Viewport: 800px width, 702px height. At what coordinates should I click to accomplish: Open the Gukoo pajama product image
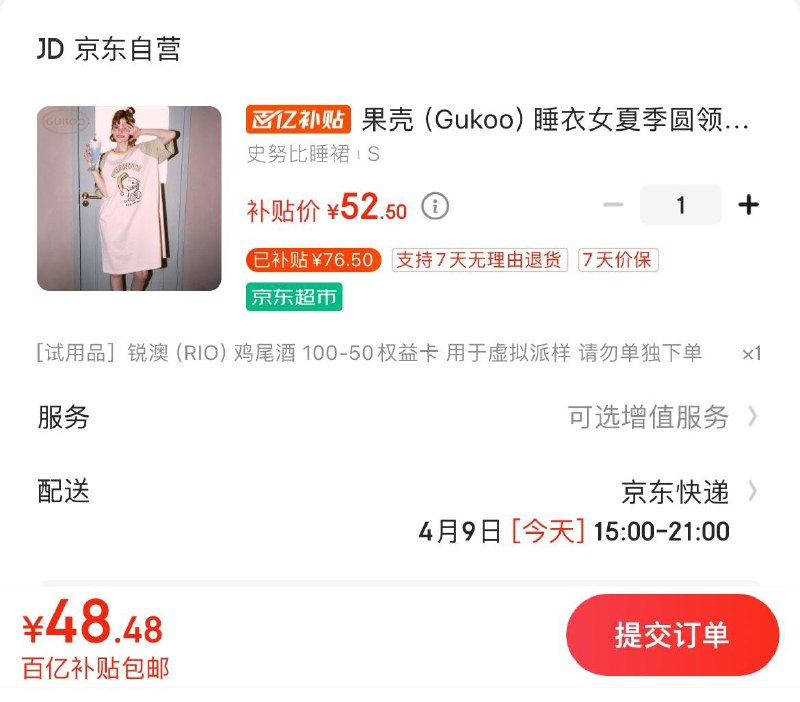[x=129, y=199]
